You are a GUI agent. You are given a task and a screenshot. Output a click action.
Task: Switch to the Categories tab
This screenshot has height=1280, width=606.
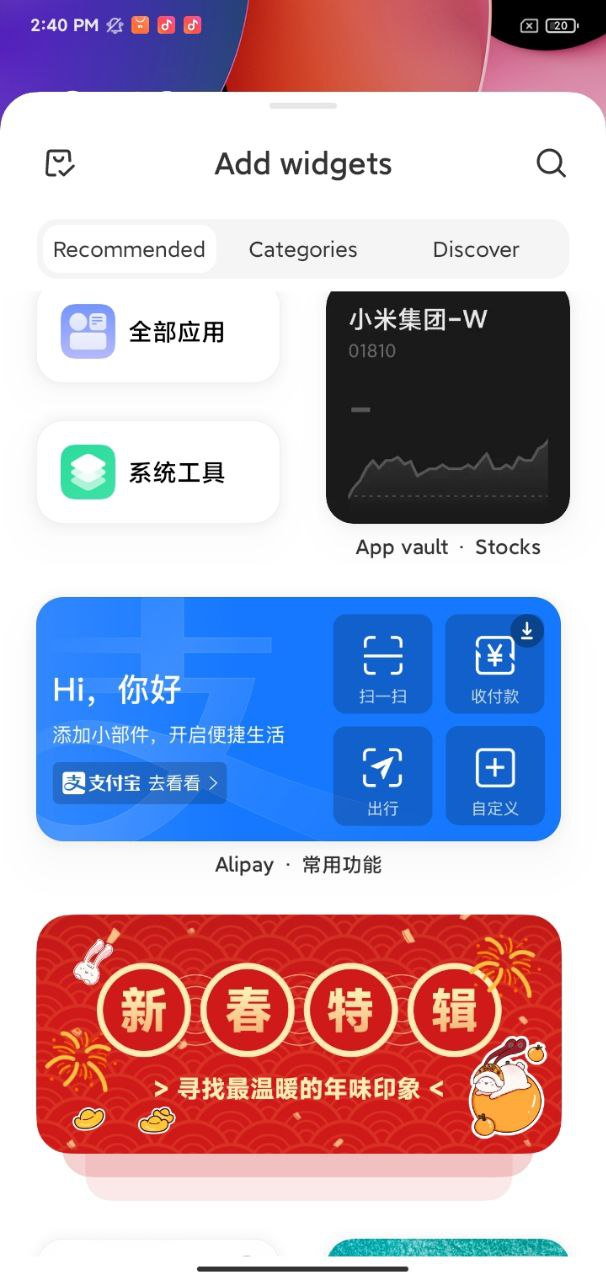(x=302, y=249)
